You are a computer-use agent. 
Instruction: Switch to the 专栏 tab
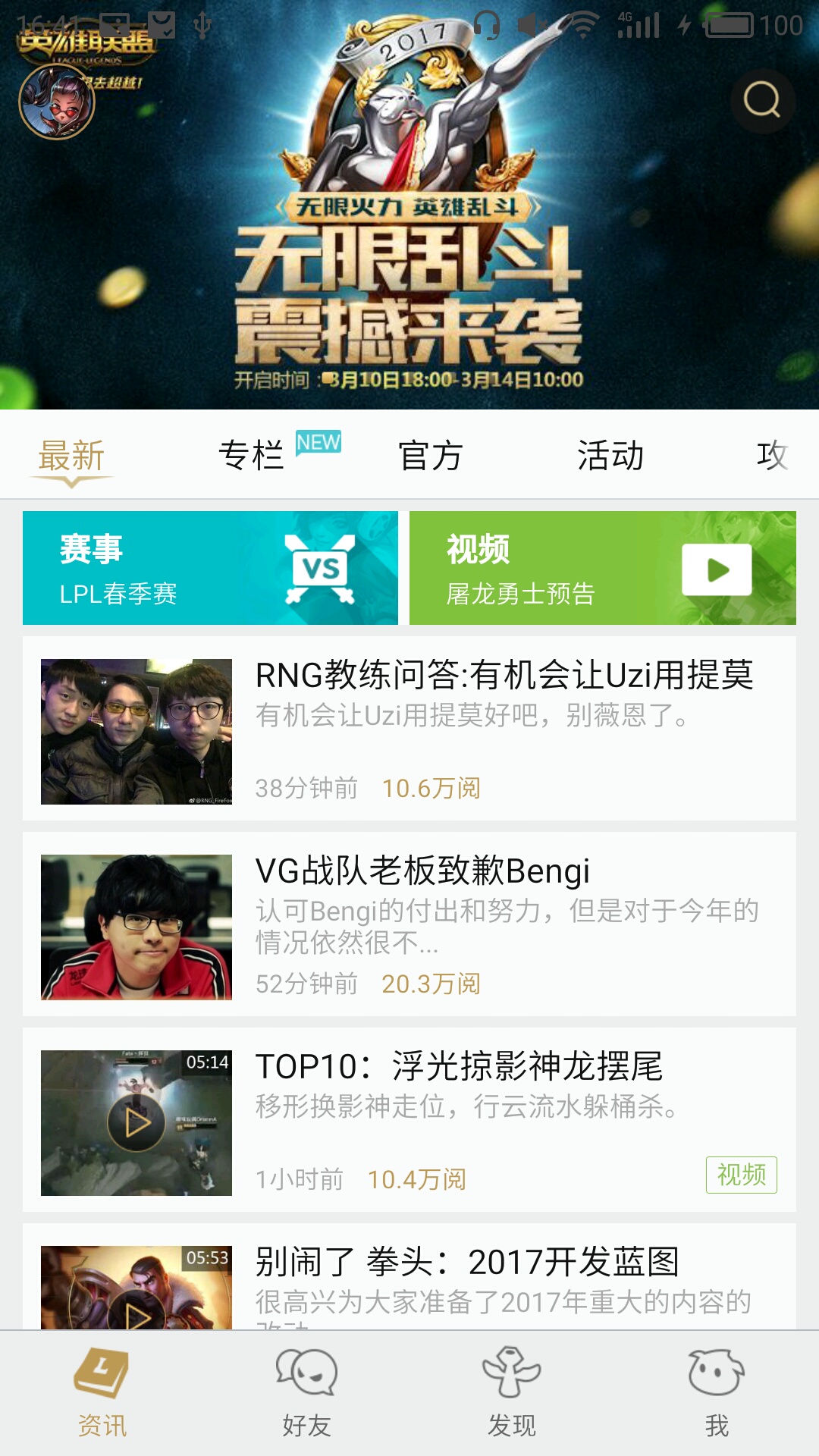click(x=252, y=457)
